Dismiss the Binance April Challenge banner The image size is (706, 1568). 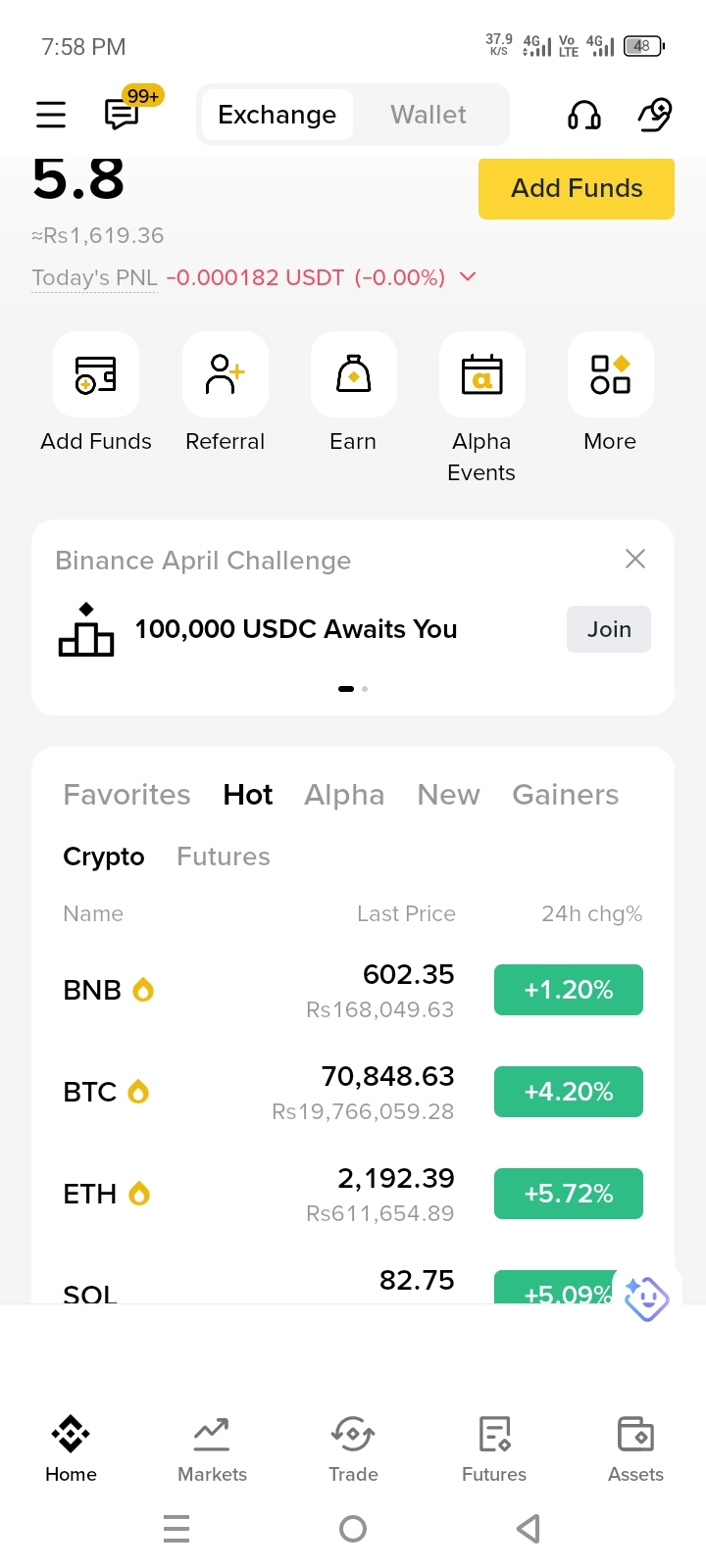pyautogui.click(x=635, y=560)
